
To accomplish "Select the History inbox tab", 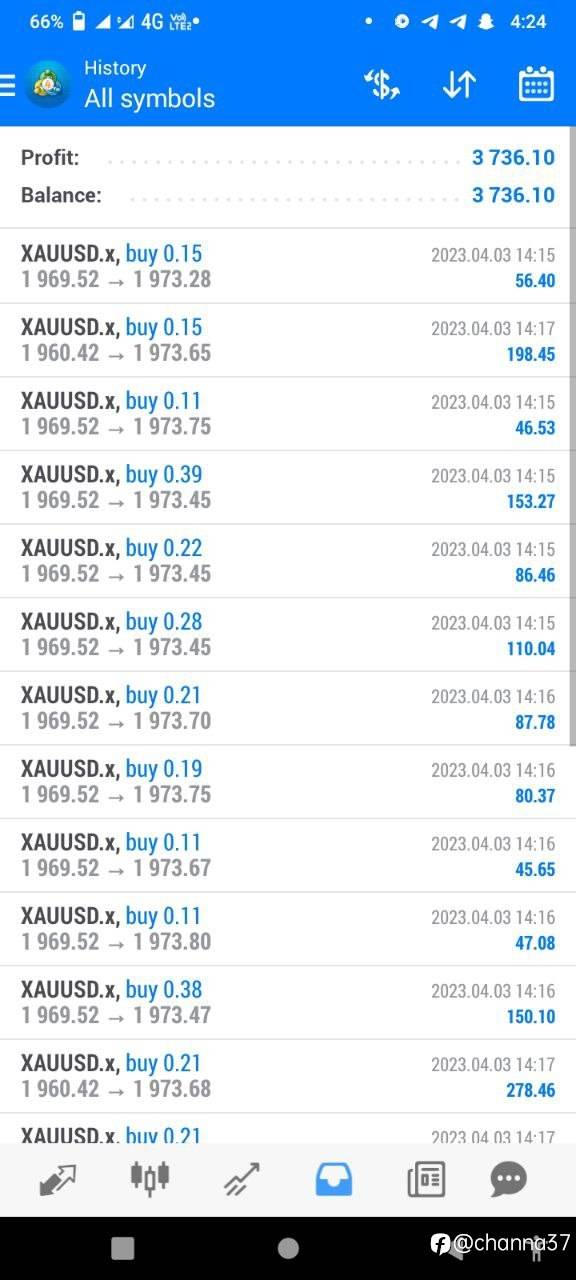I will [334, 1180].
